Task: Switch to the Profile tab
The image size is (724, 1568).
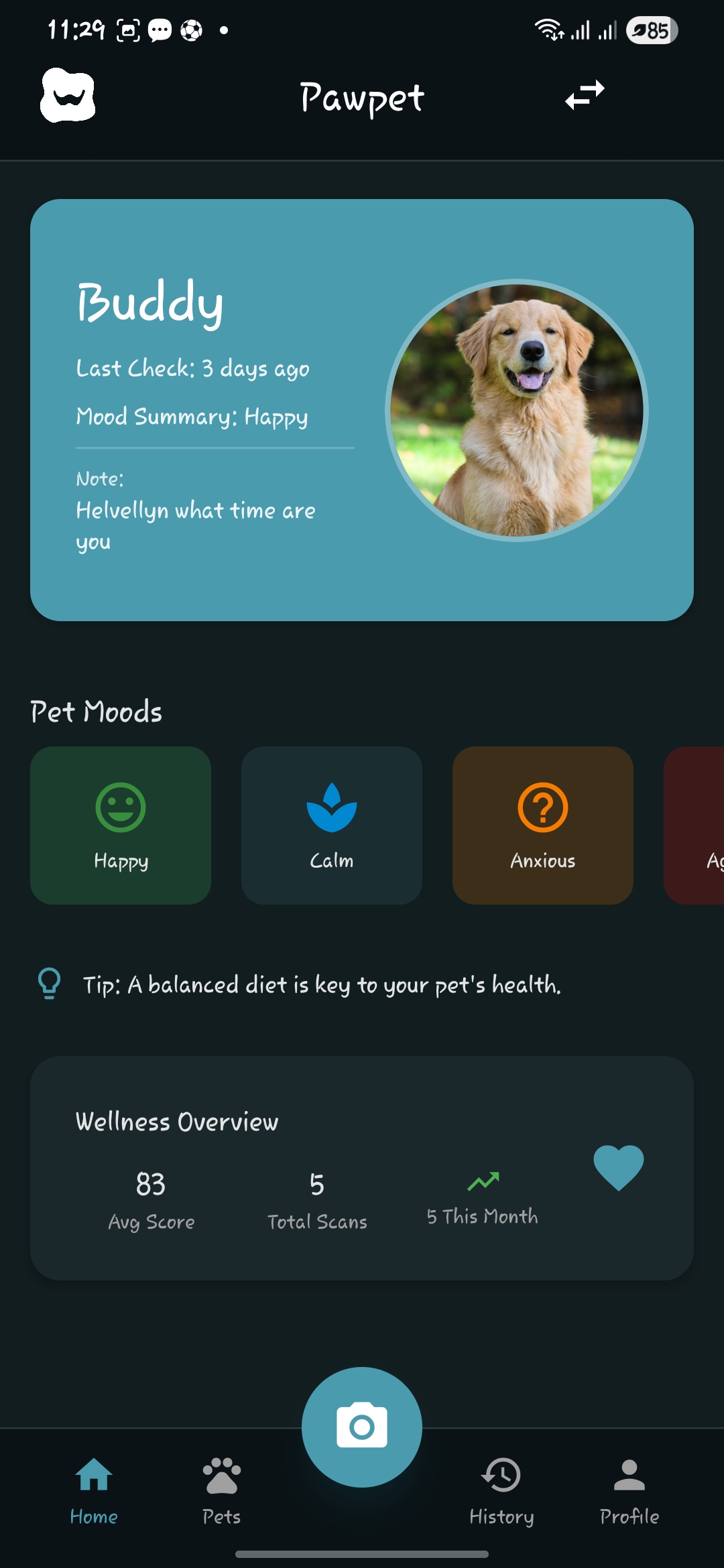Action: pos(629,1490)
